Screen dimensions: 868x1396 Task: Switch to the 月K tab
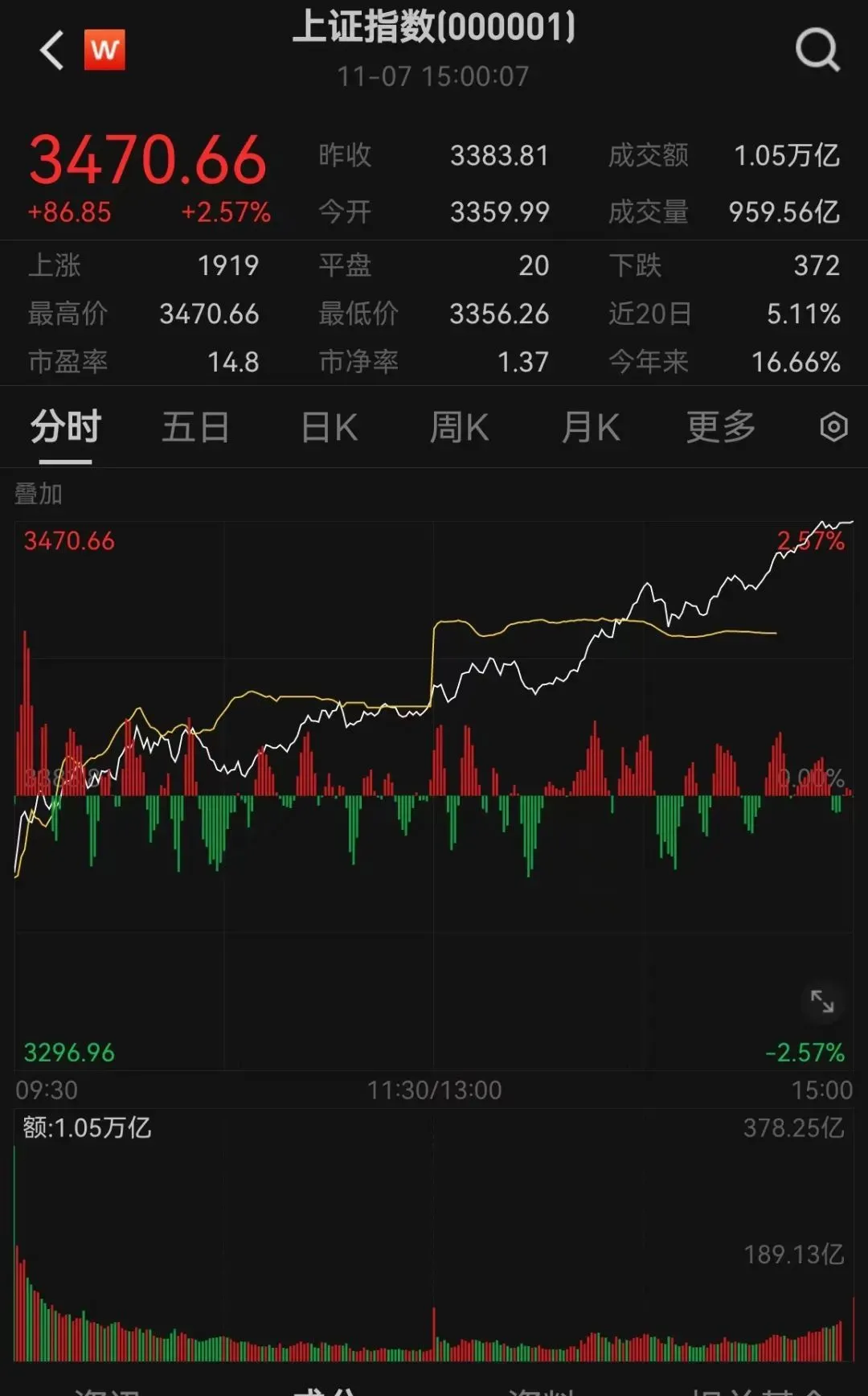[591, 426]
